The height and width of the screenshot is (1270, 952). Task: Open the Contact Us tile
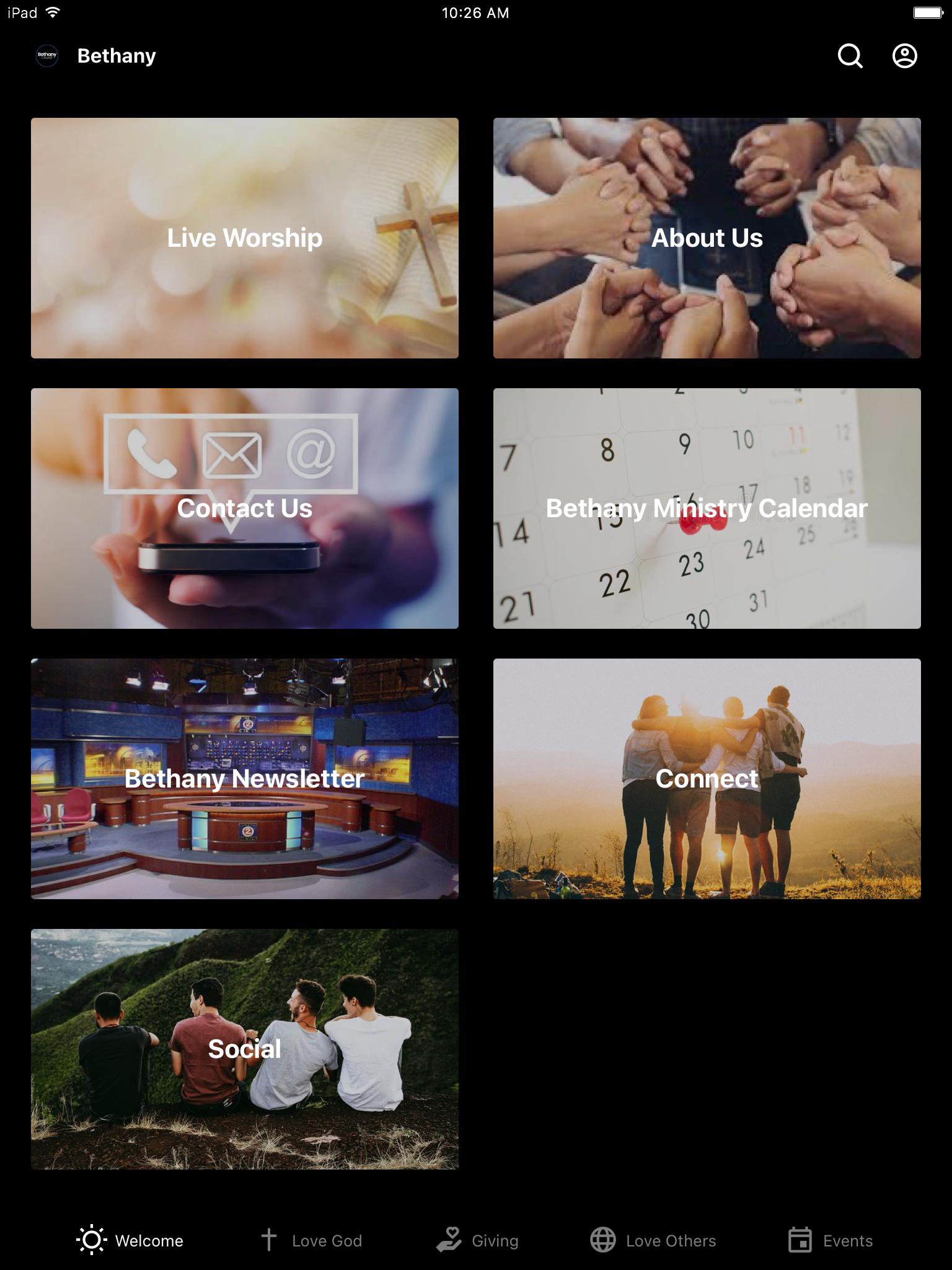245,508
